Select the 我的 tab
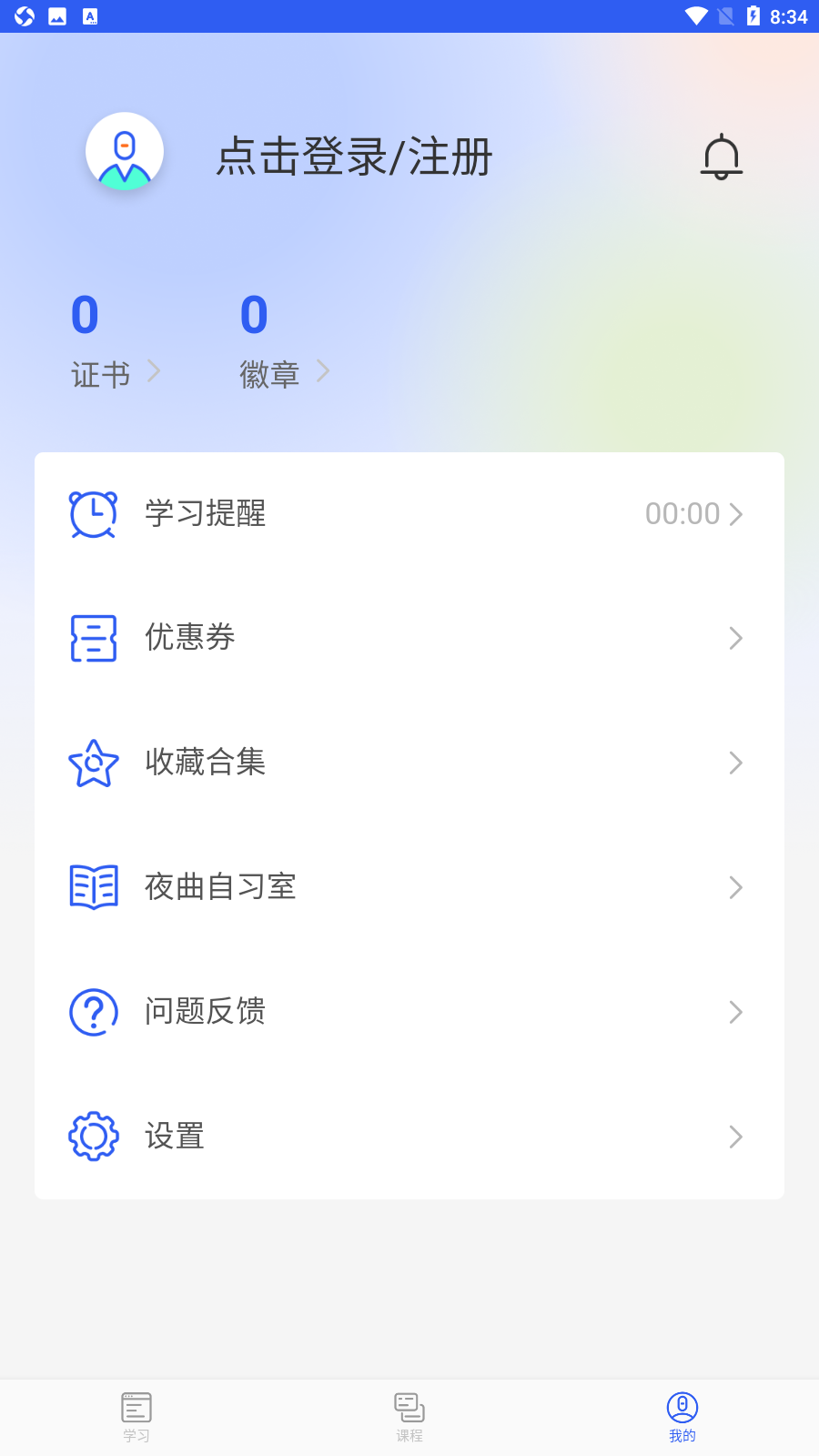 tap(682, 1418)
